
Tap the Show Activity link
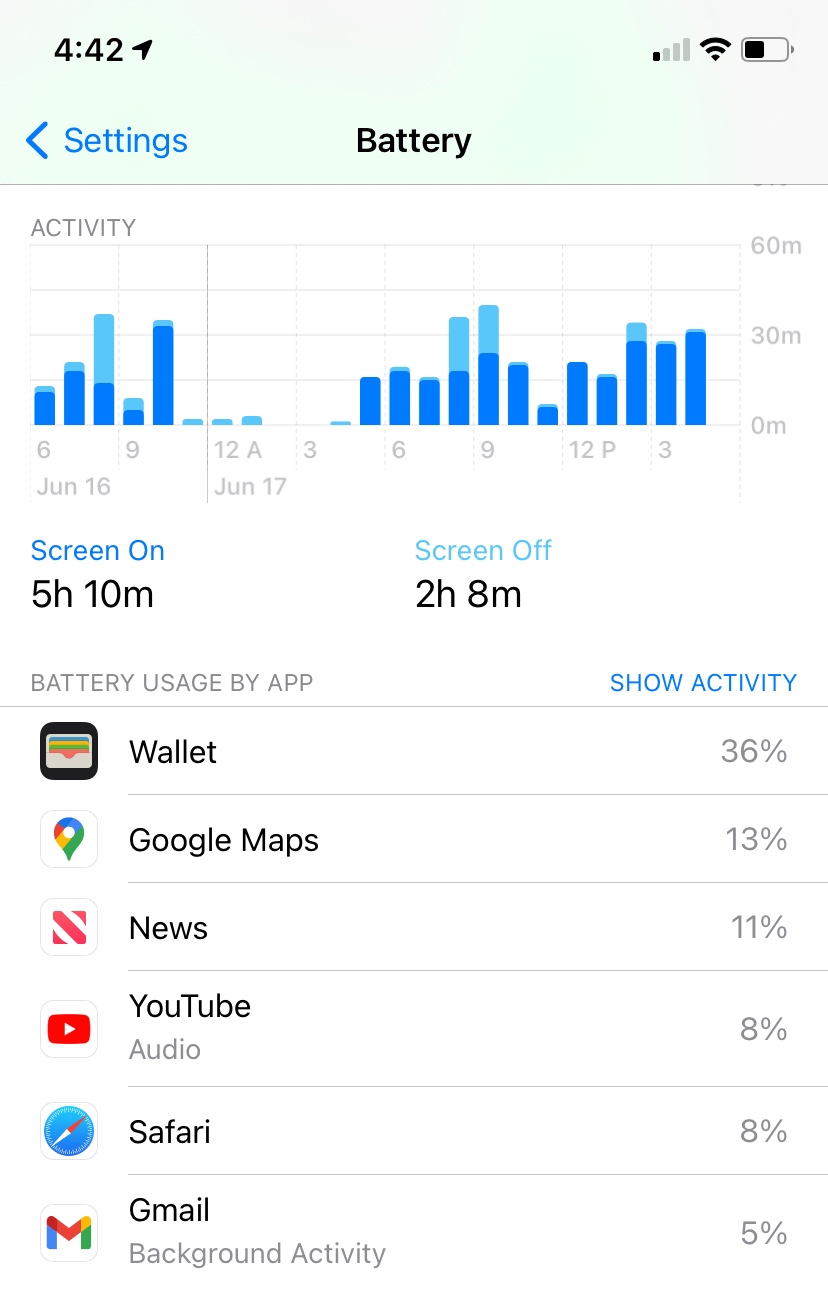point(702,683)
